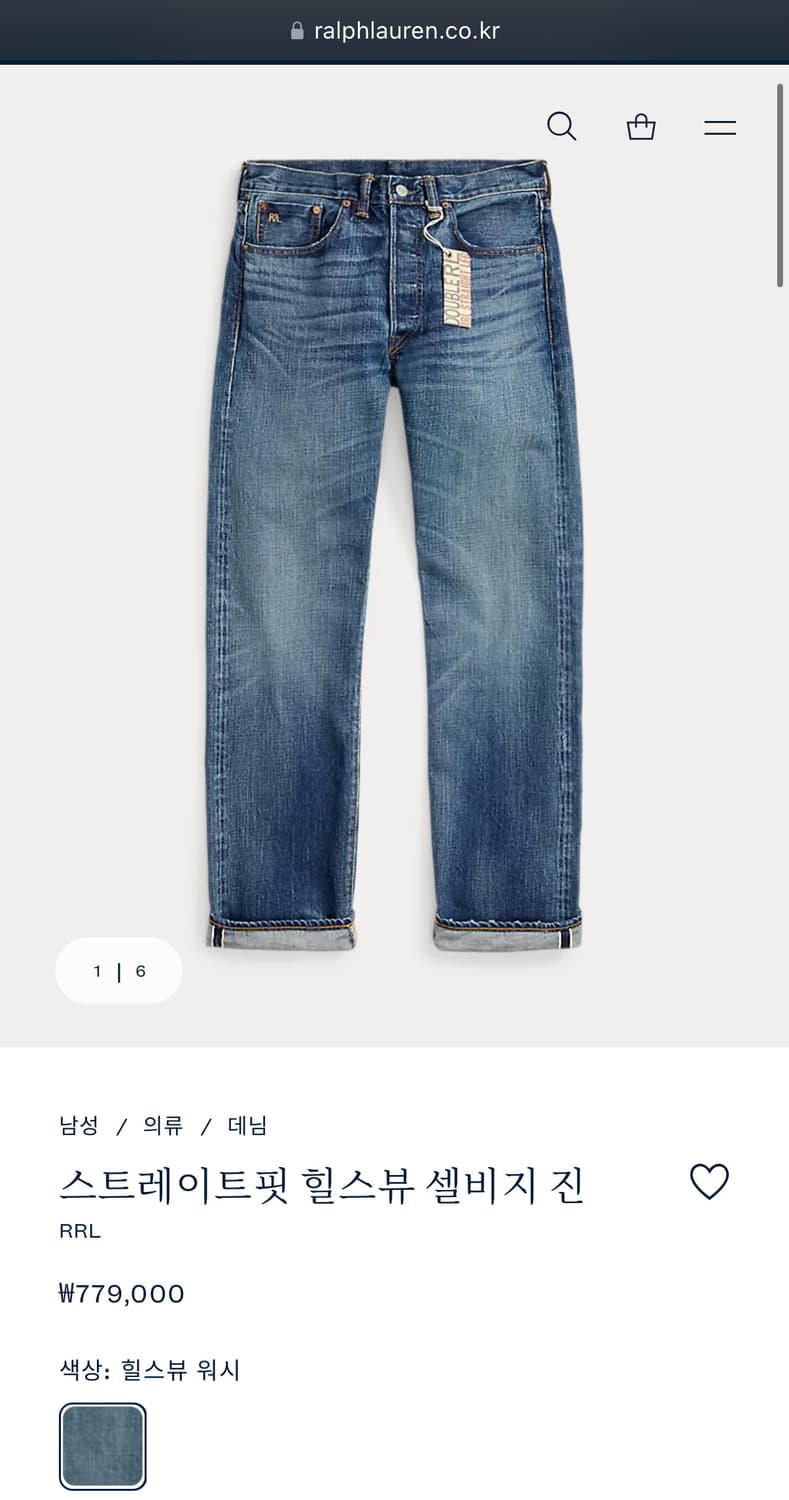Click the 1 | 6 image counter pill
Image resolution: width=789 pixels, height=1500 pixels.
(118, 970)
